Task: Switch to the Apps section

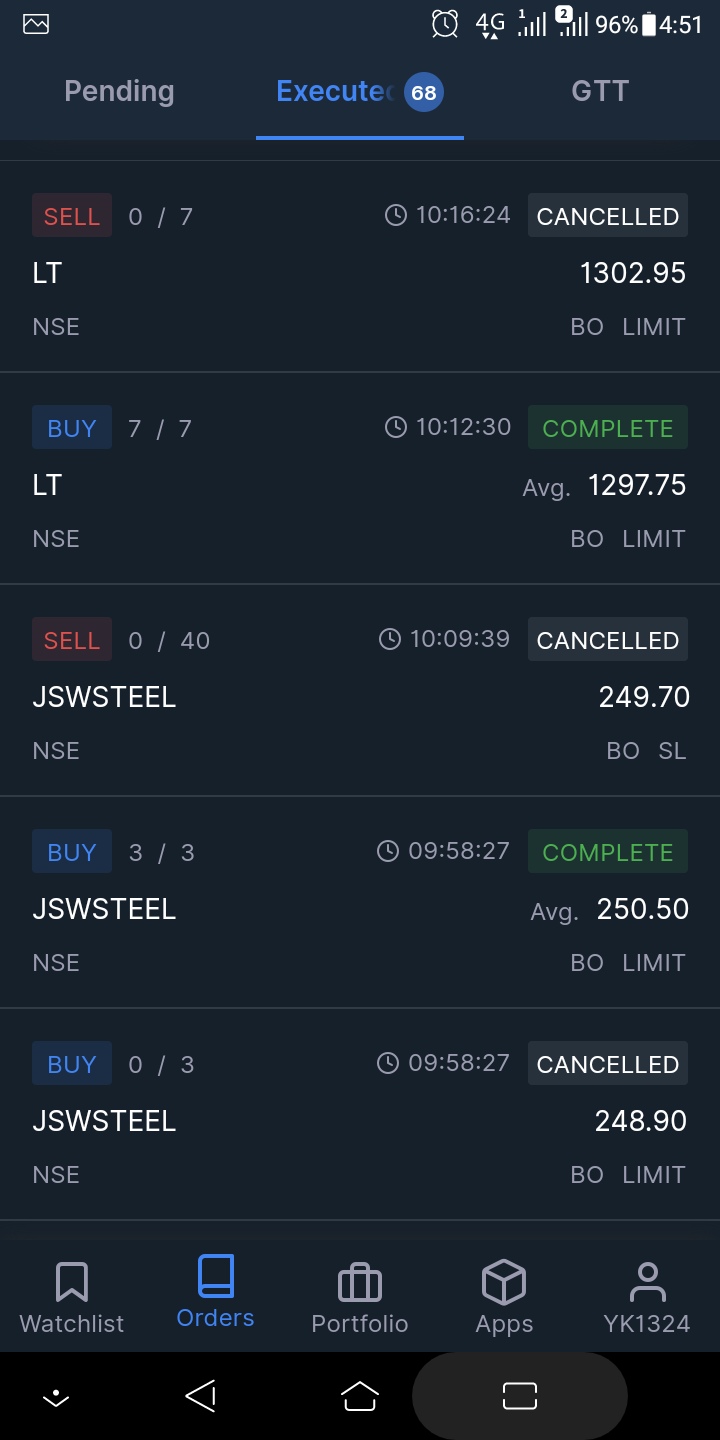Action: (x=504, y=1298)
